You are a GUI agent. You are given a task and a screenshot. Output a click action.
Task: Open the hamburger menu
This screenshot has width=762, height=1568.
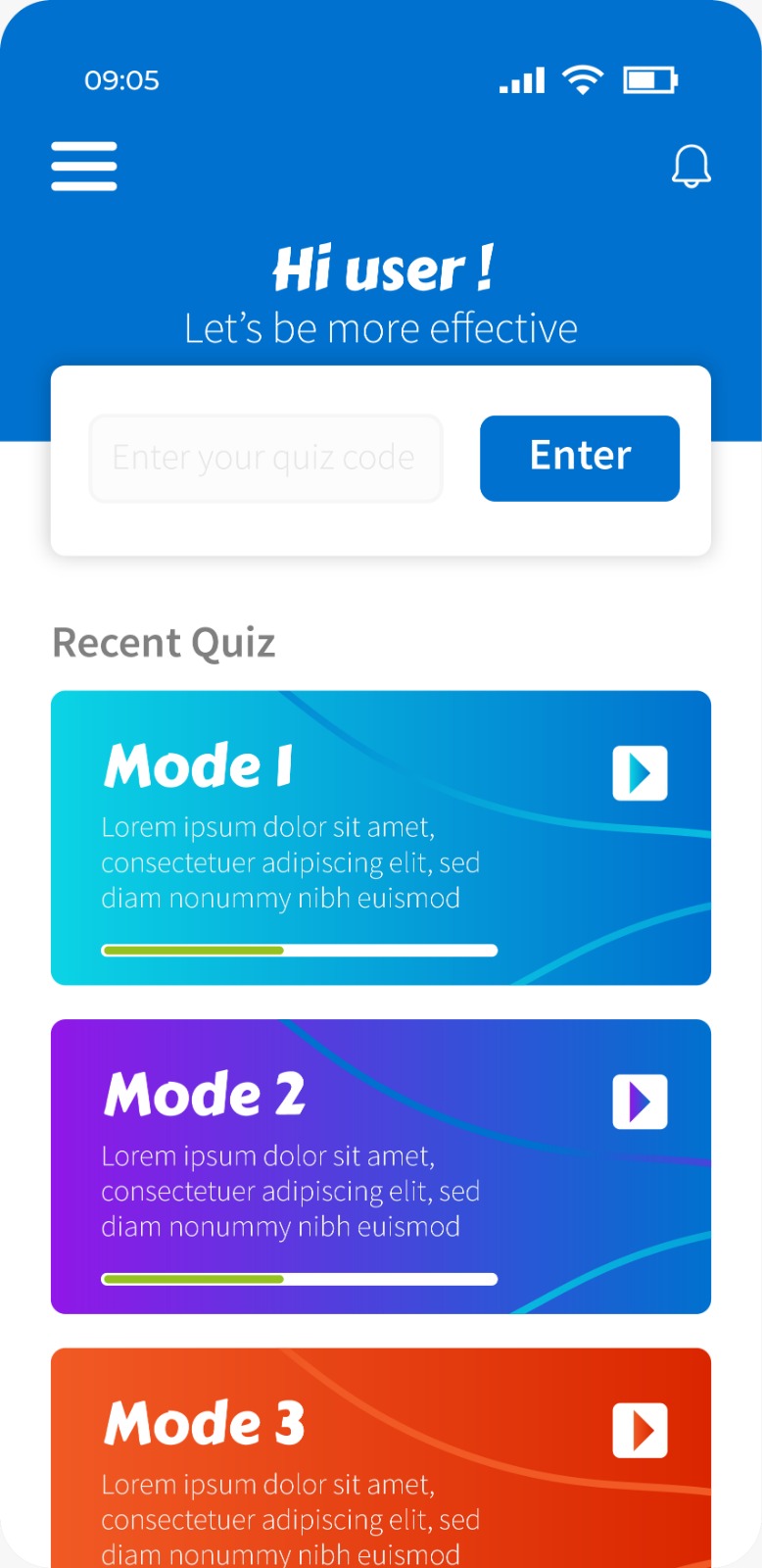[84, 166]
